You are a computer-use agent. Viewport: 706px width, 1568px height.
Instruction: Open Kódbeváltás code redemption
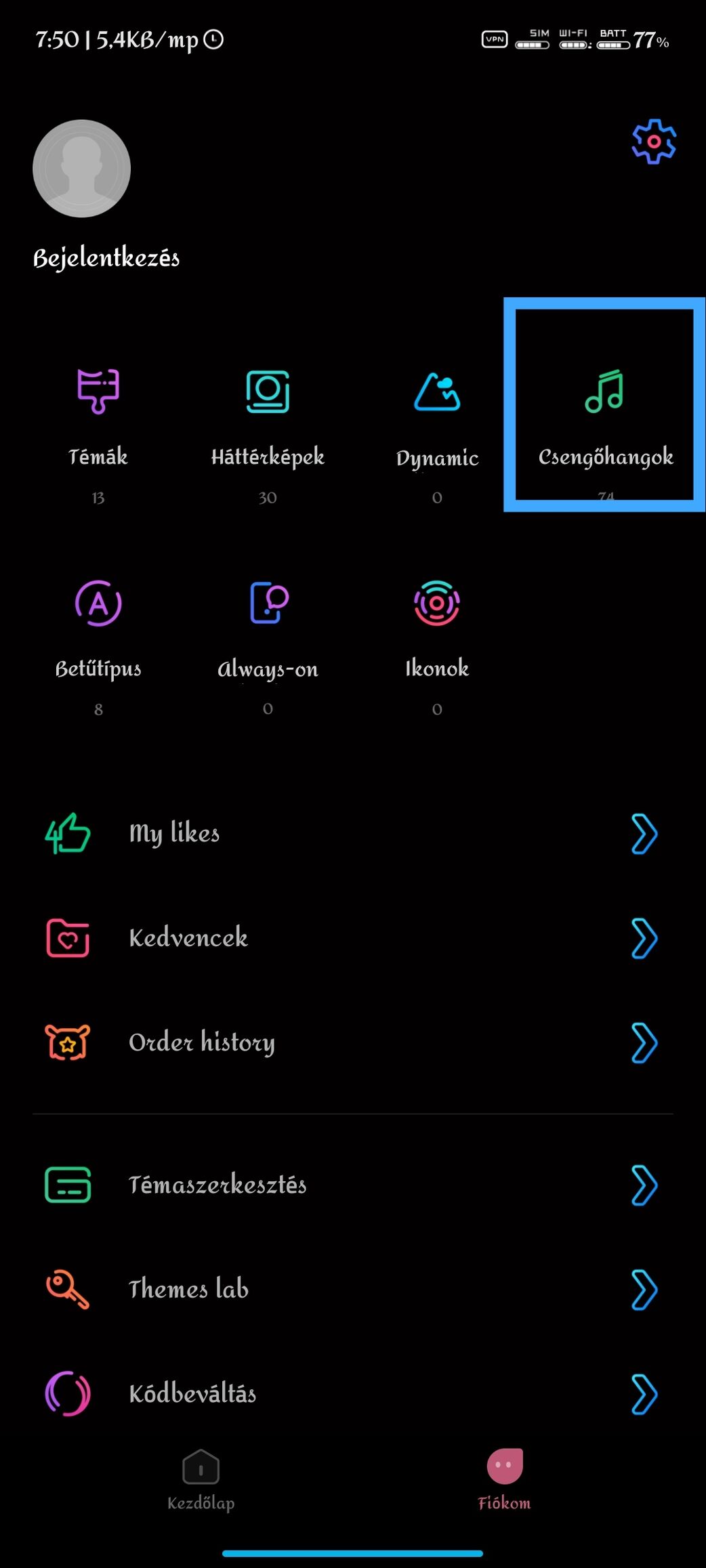pyautogui.click(x=353, y=1393)
